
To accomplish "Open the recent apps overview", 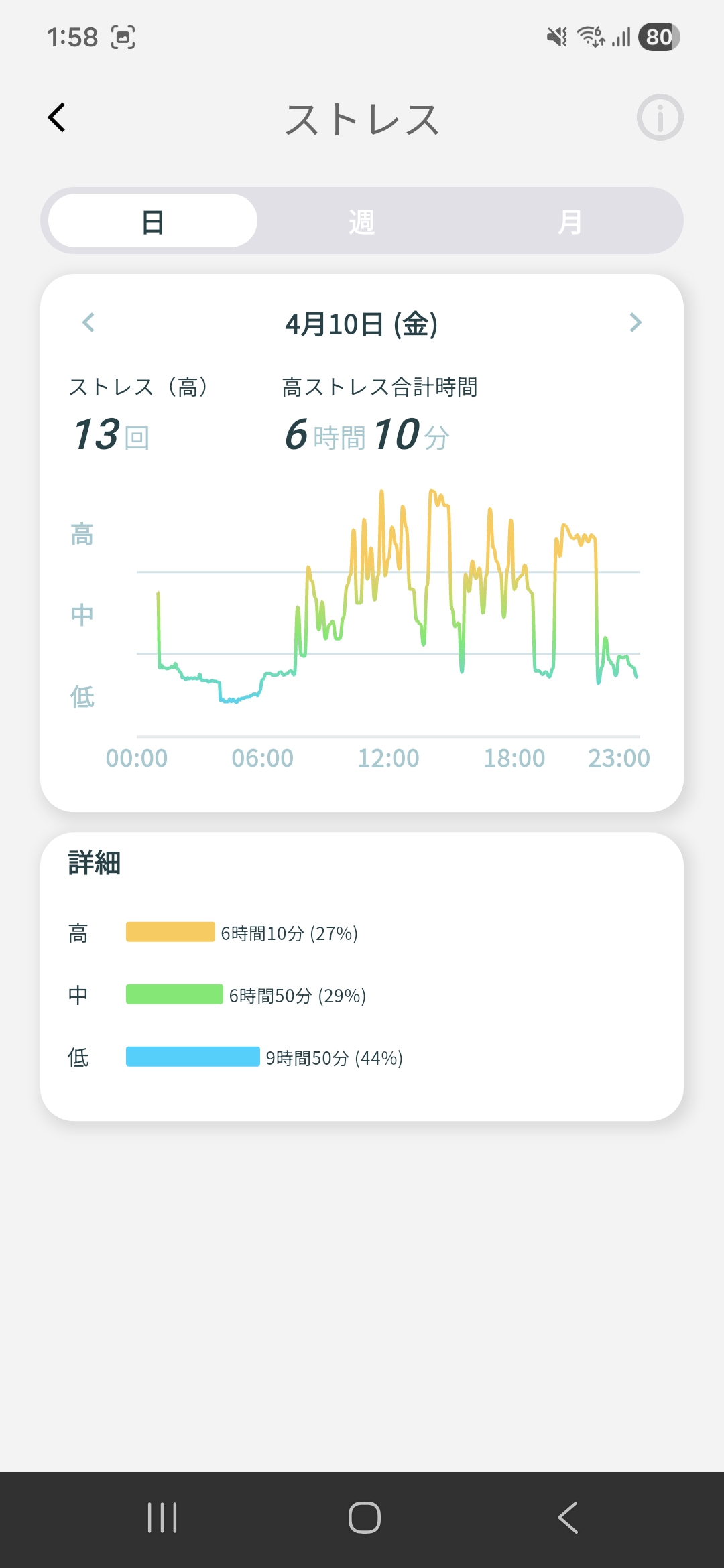I will (x=162, y=1518).
